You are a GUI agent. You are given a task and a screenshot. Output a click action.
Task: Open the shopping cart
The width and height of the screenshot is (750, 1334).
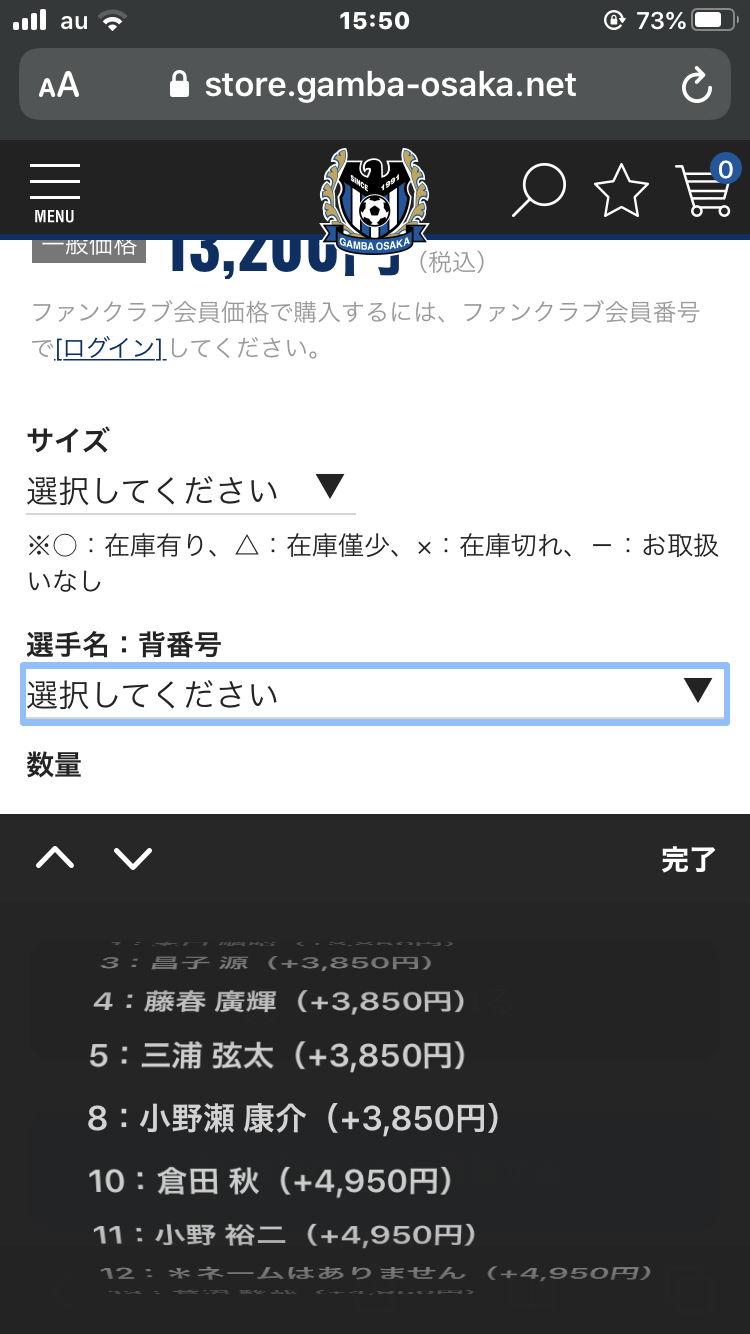tap(705, 188)
